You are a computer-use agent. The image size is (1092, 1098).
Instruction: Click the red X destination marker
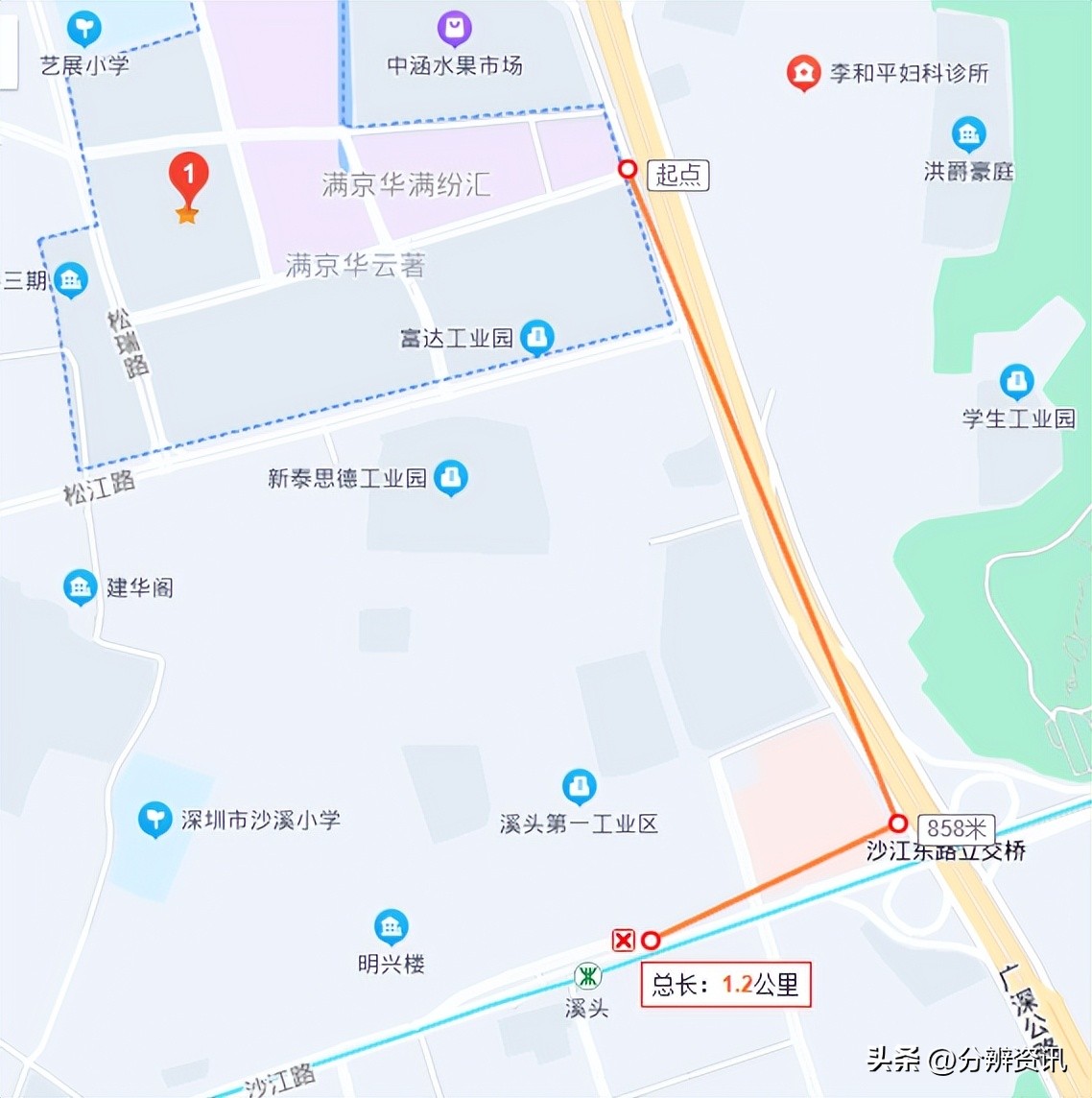pyautogui.click(x=623, y=941)
